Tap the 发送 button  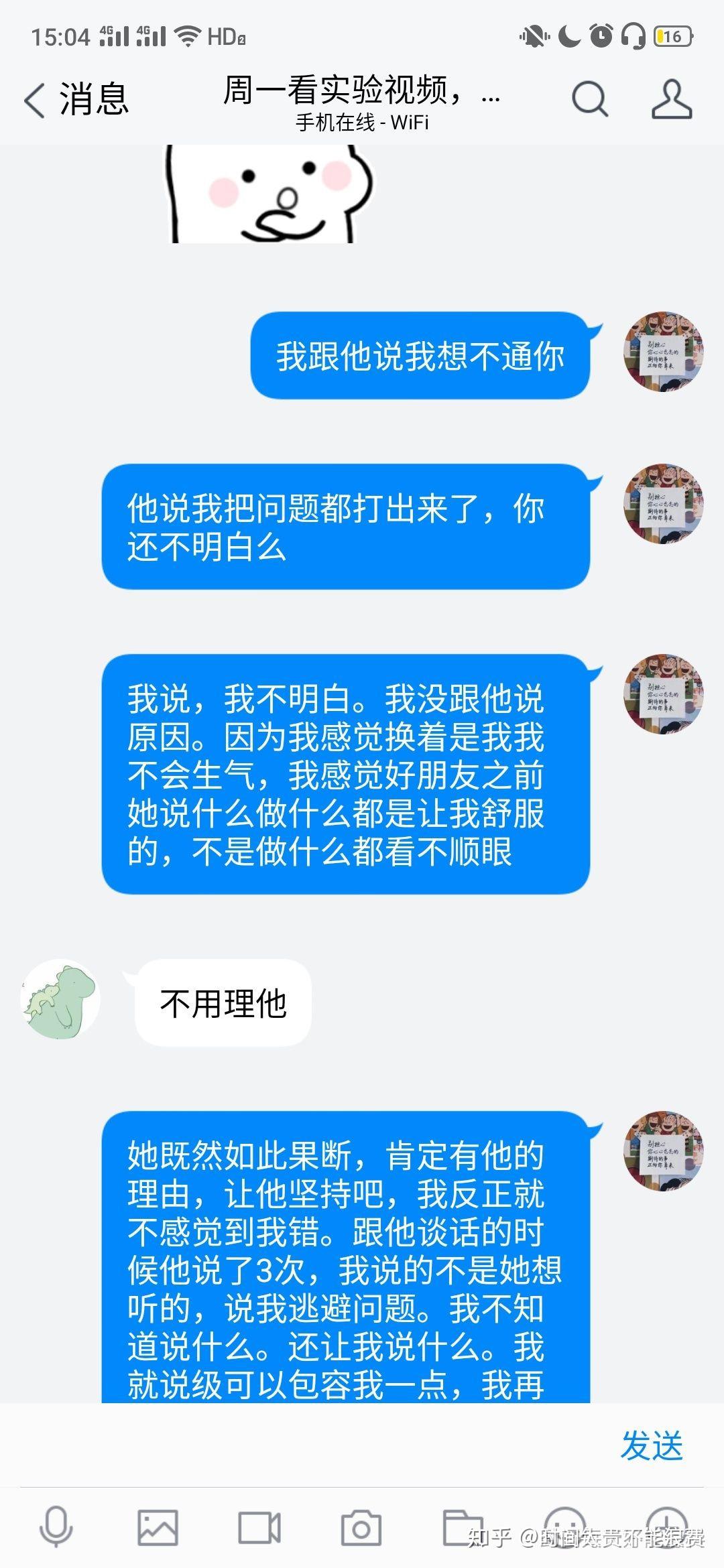pos(651,1445)
